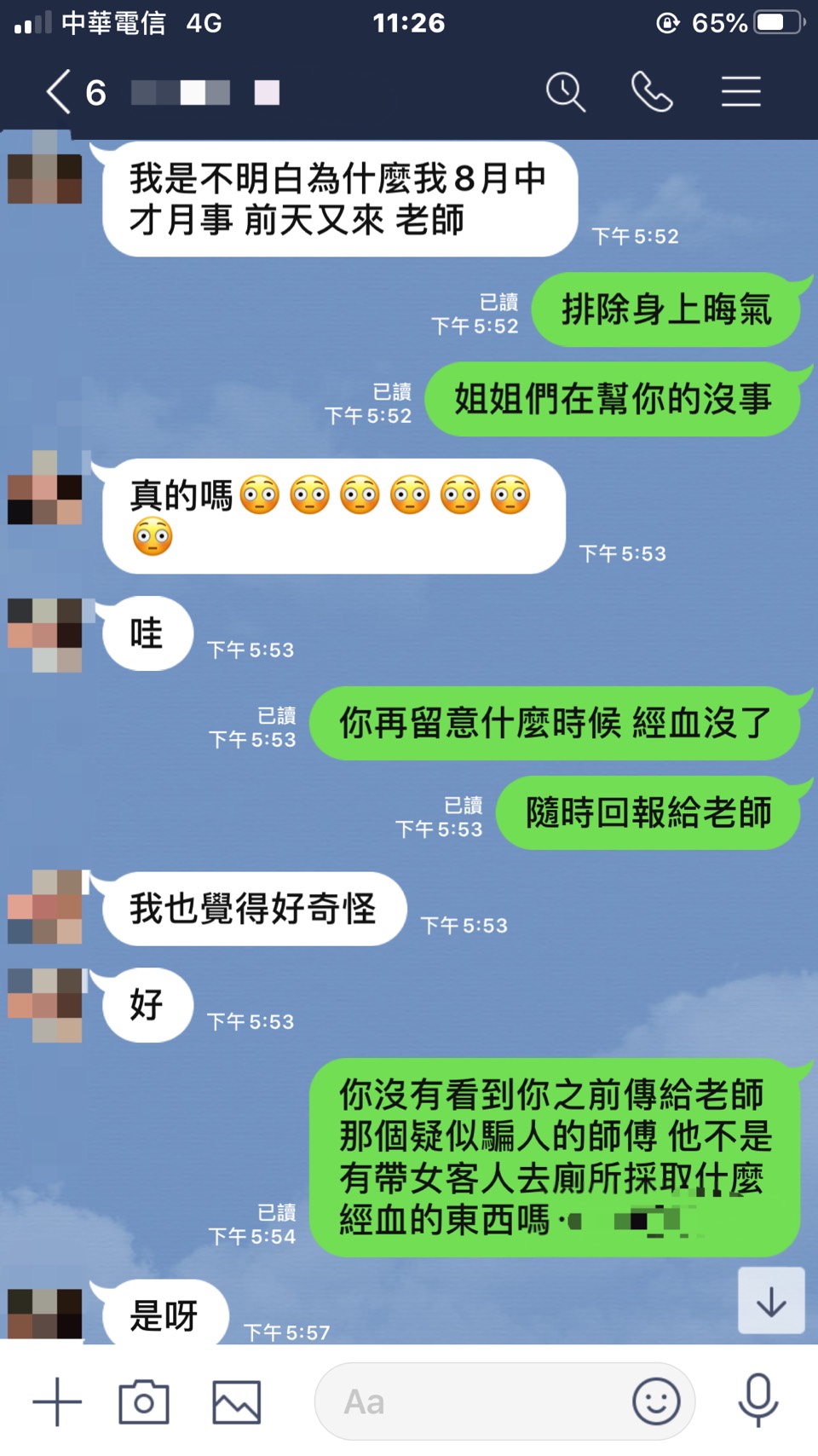This screenshot has width=818, height=1456.
Task: Open the camera
Action: [144, 1401]
